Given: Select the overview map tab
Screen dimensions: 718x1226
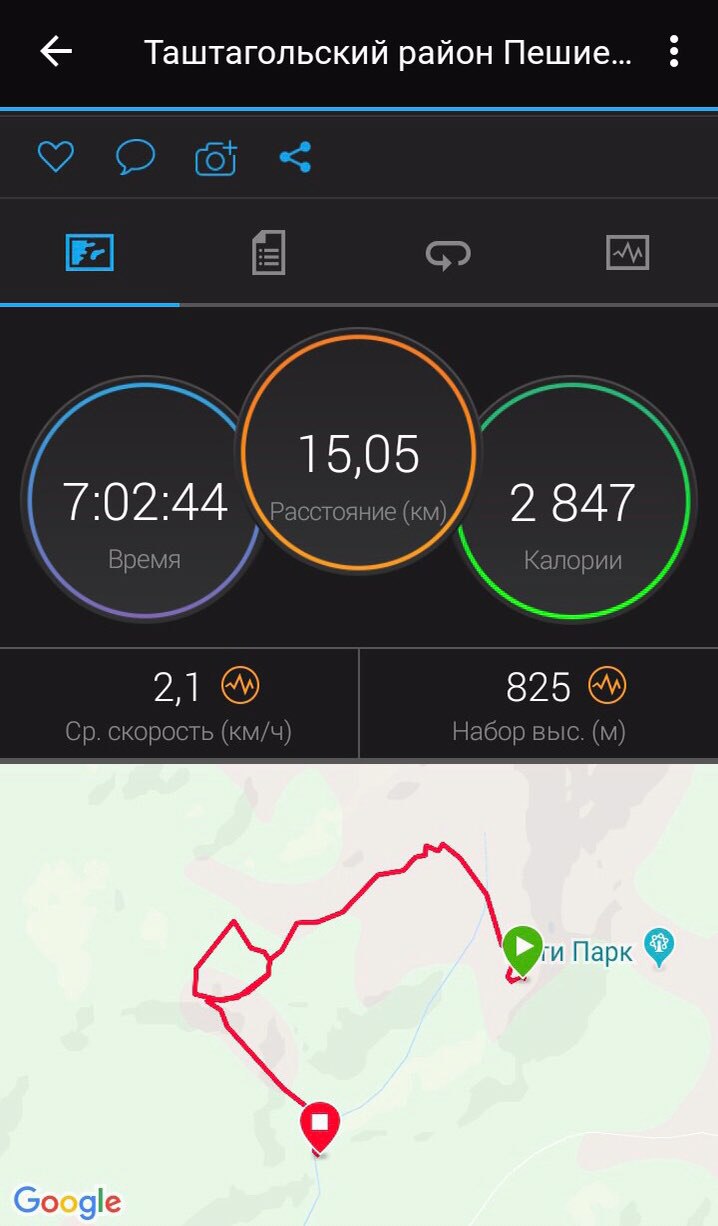Looking at the screenshot, I should tap(90, 252).
